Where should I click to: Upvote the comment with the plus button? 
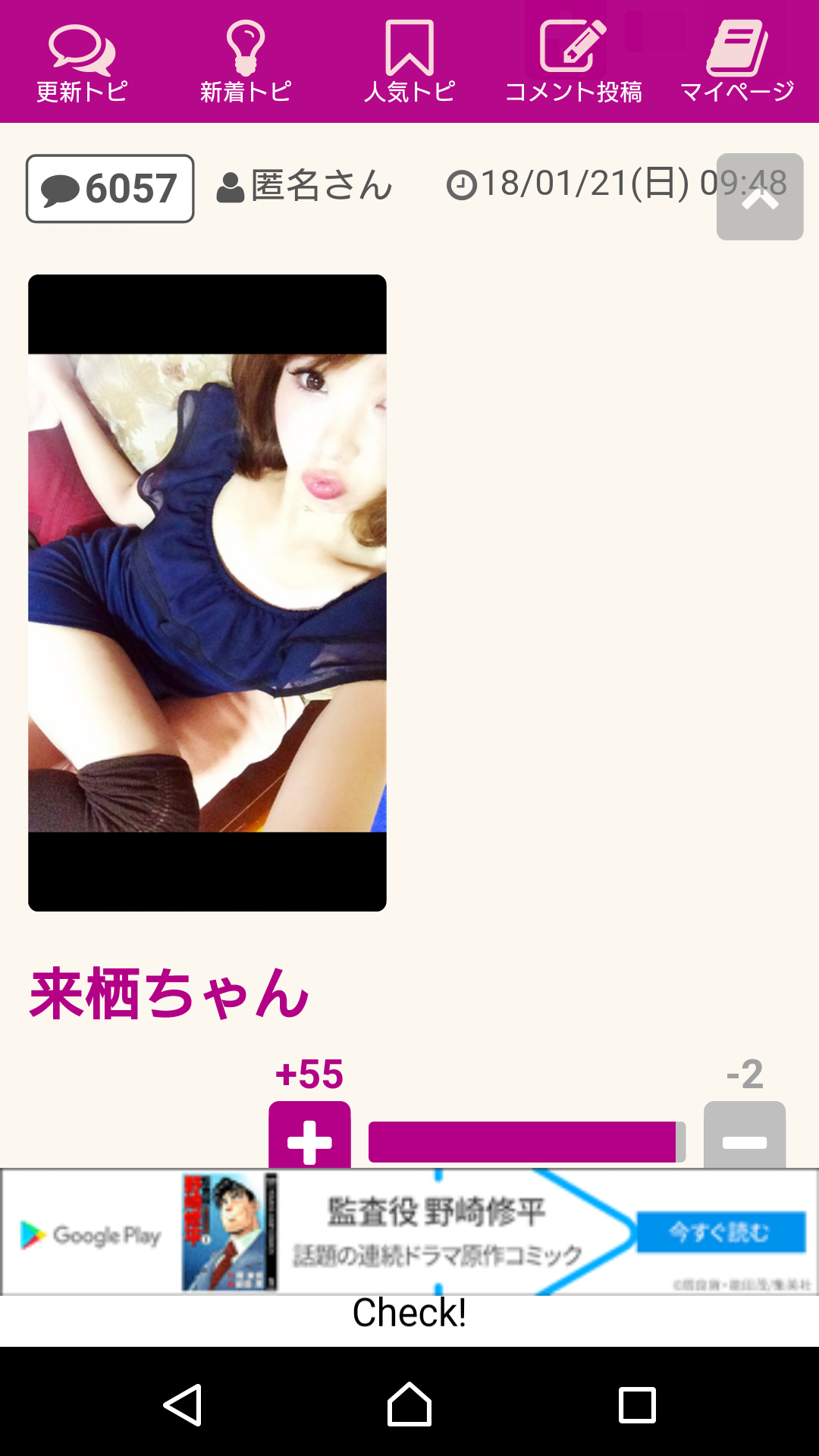(309, 1136)
